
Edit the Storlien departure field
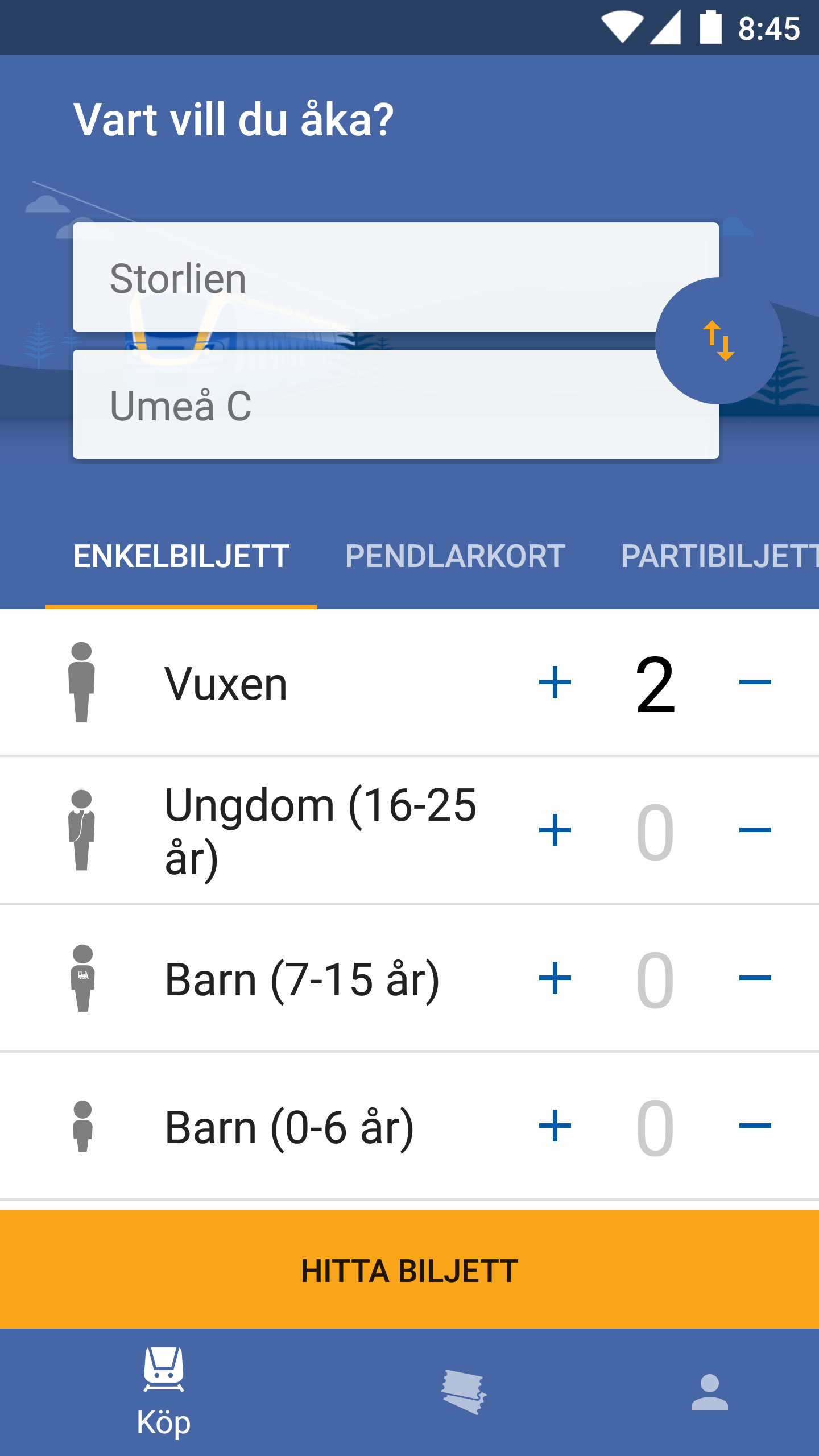364,278
